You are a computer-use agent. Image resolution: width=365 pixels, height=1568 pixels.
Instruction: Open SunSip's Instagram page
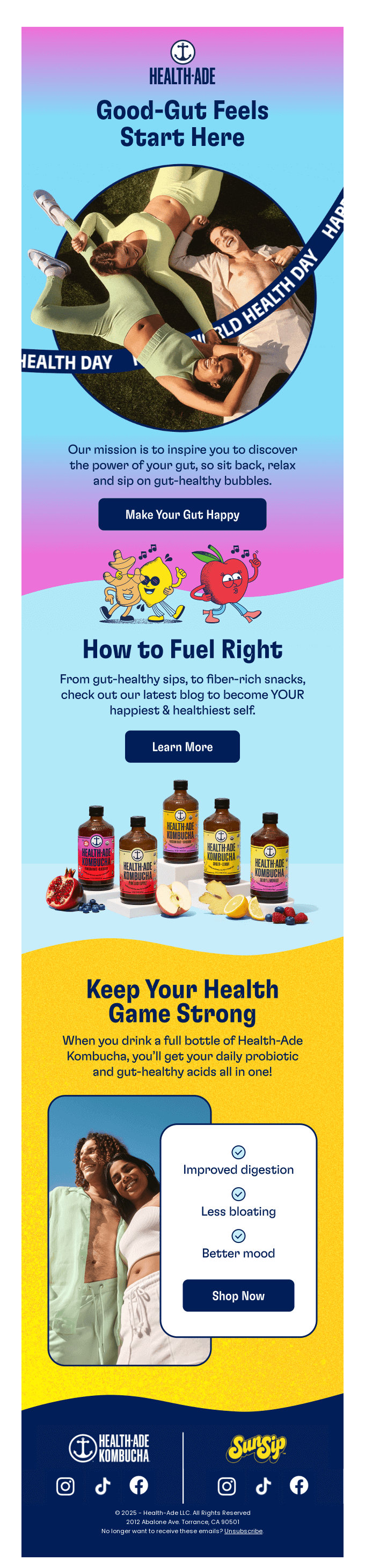227,1486
